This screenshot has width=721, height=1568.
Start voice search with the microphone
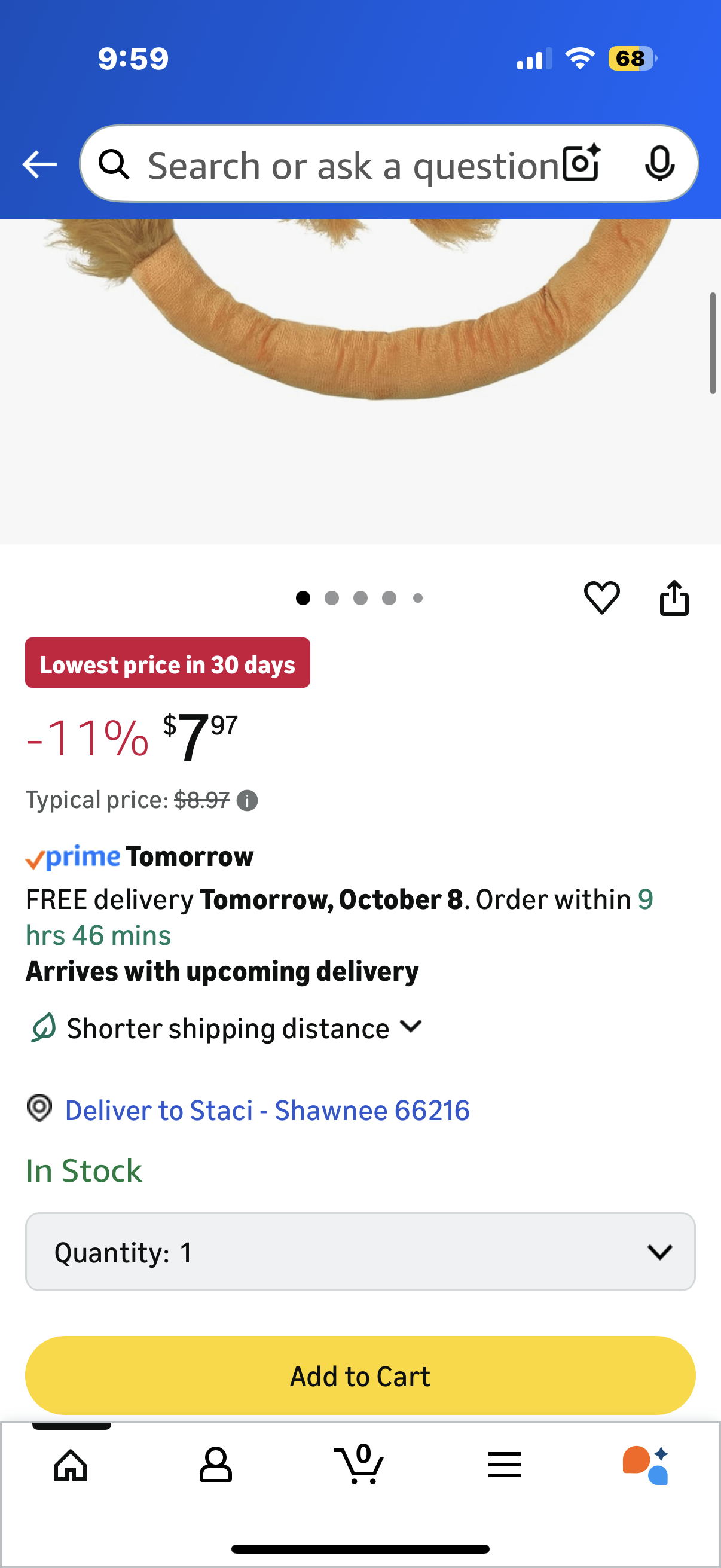(x=659, y=163)
